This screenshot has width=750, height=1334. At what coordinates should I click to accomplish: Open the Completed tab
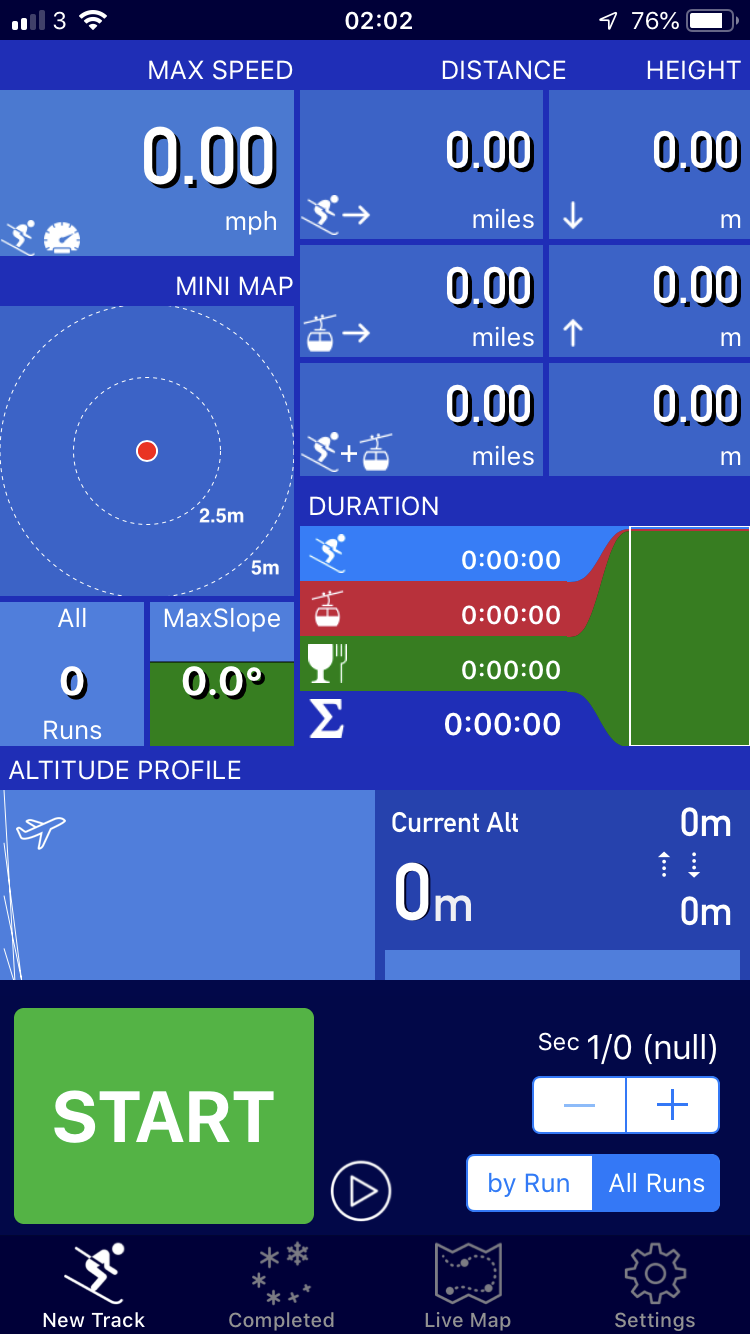[281, 1285]
